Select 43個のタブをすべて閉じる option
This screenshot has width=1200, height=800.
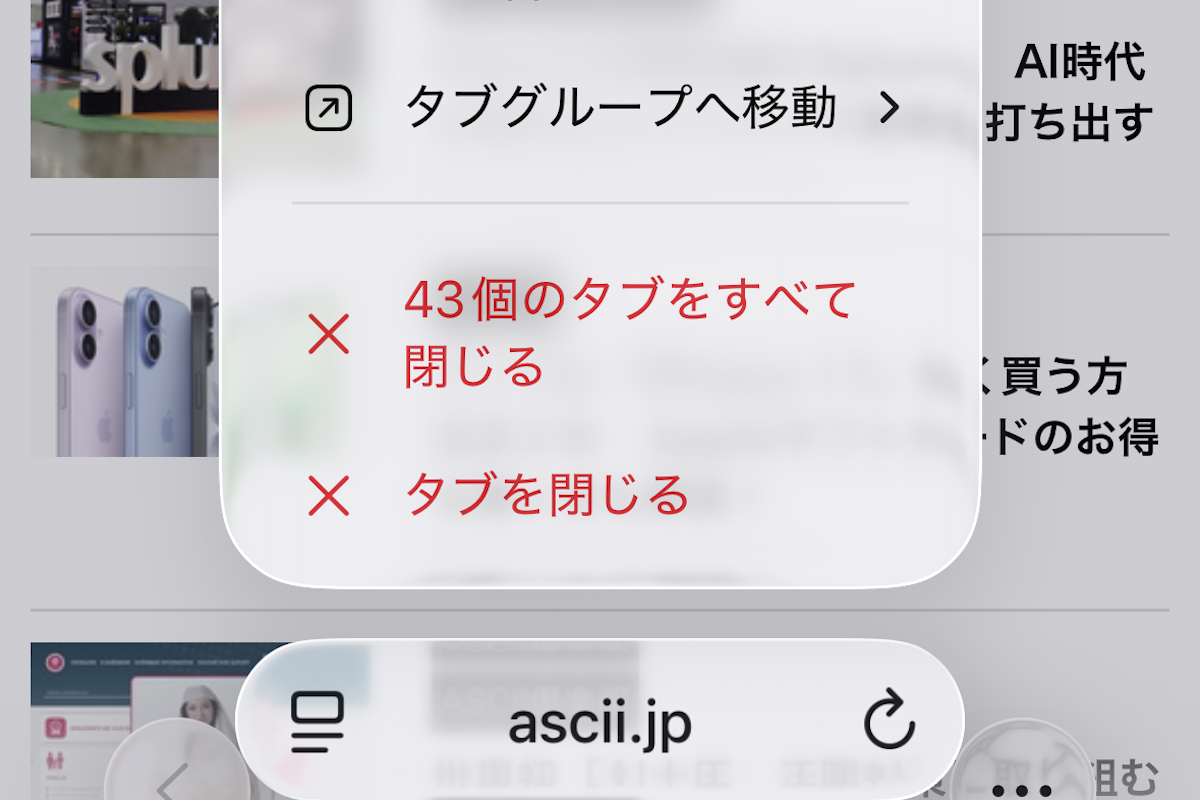(600, 333)
